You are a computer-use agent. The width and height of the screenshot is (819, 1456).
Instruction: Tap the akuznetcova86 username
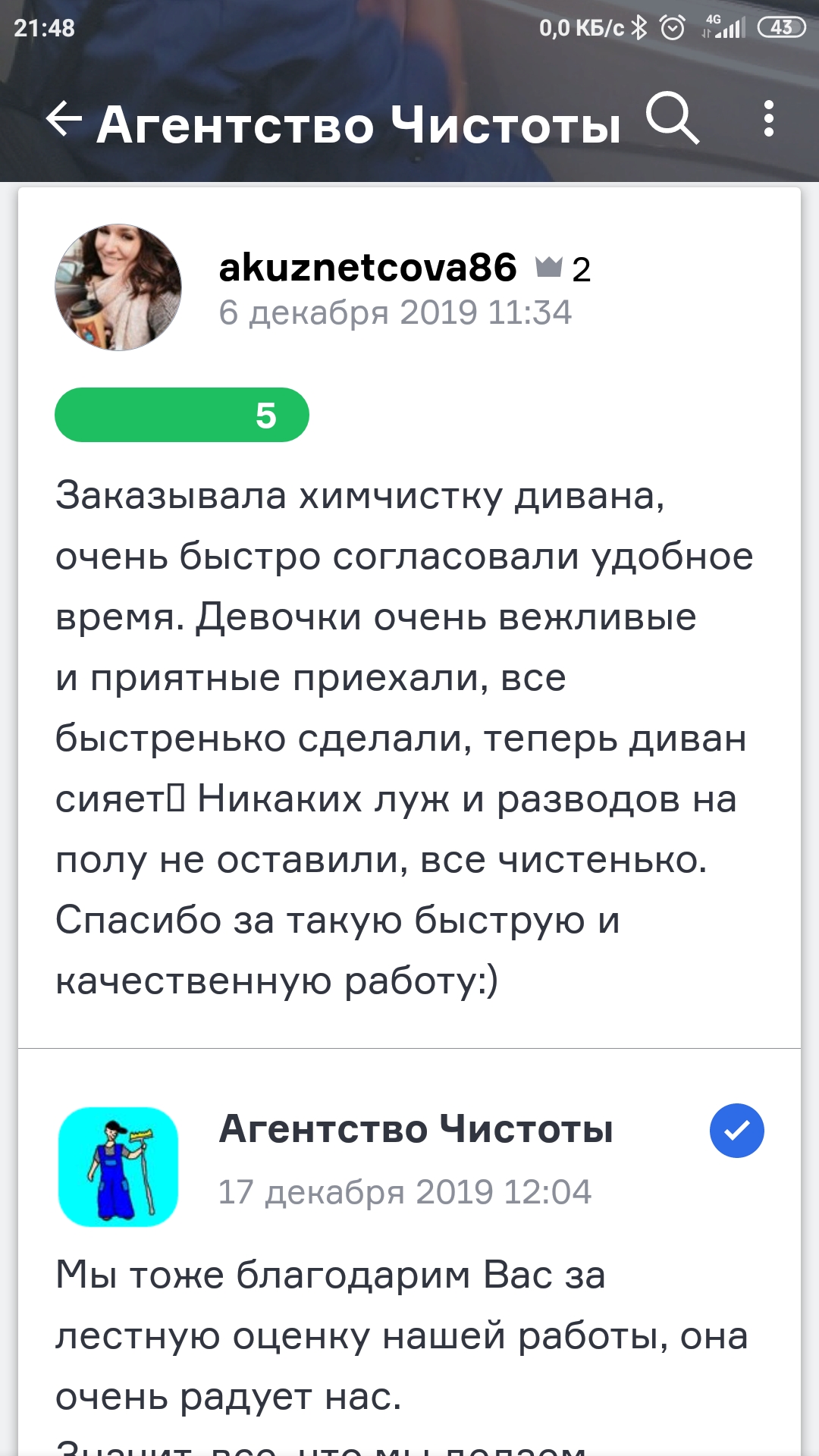tap(367, 268)
